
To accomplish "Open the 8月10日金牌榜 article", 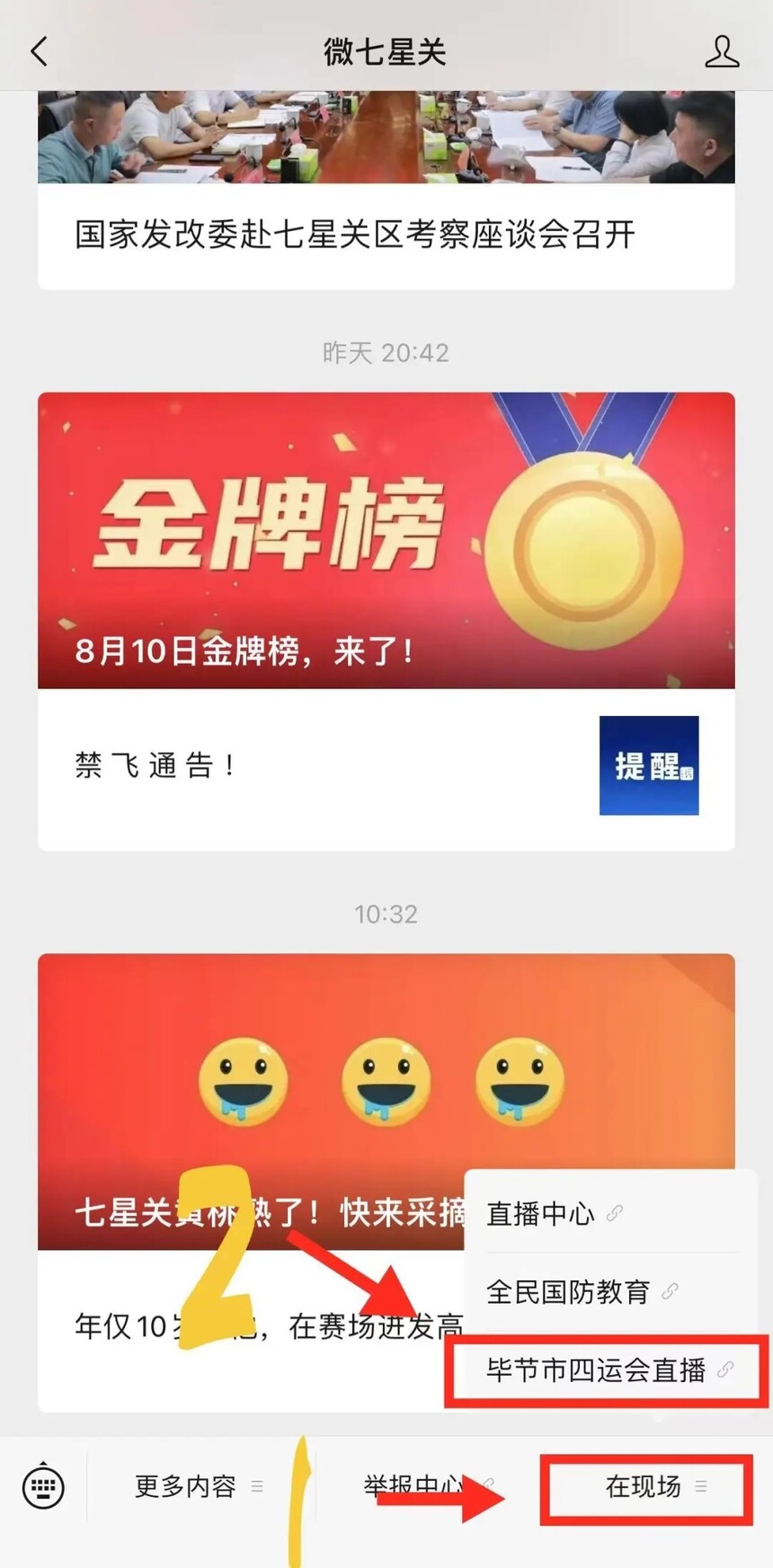I will (x=386, y=540).
